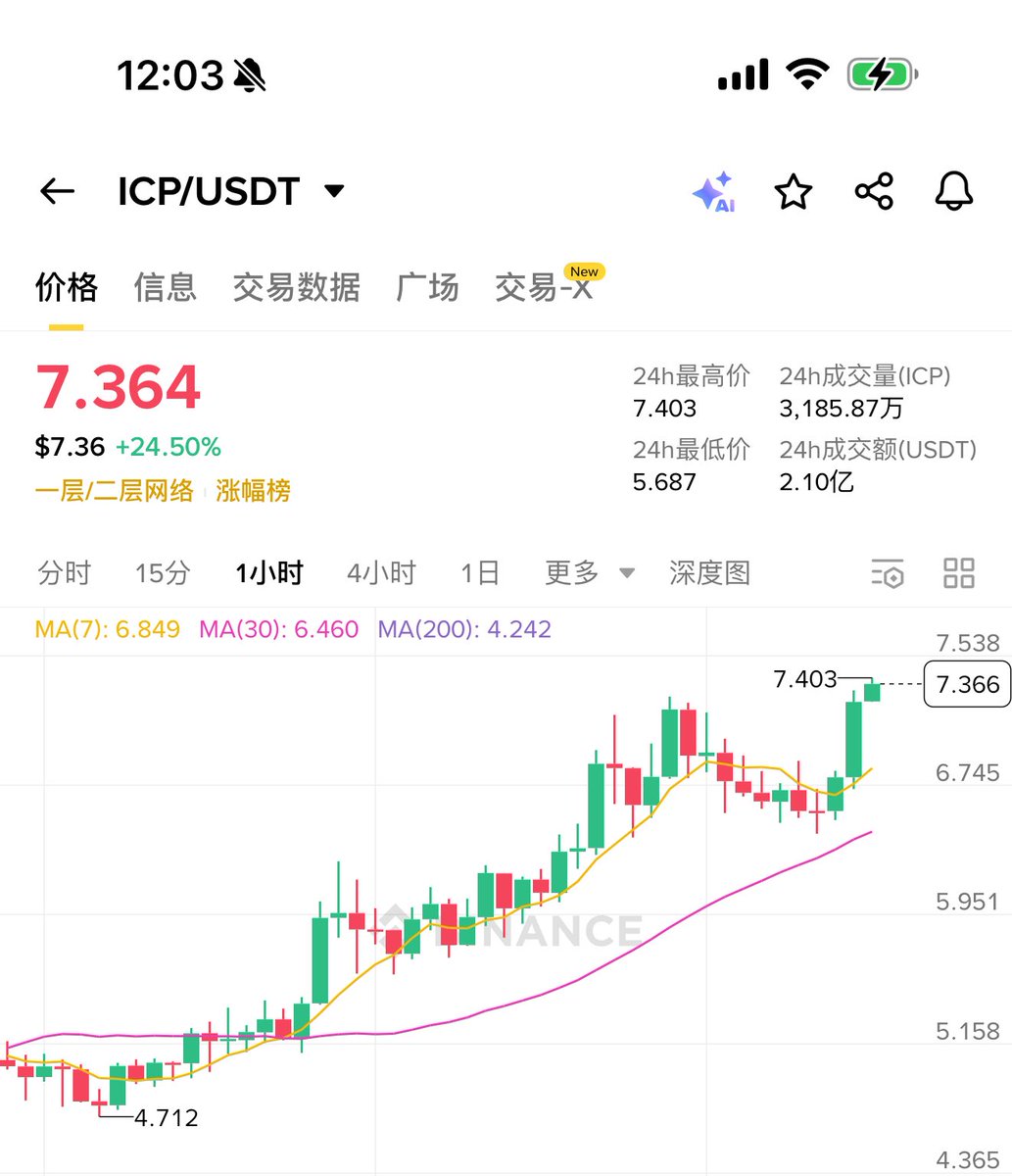Switch to the 广场 tab
1012x1176 pixels.
coord(427,287)
